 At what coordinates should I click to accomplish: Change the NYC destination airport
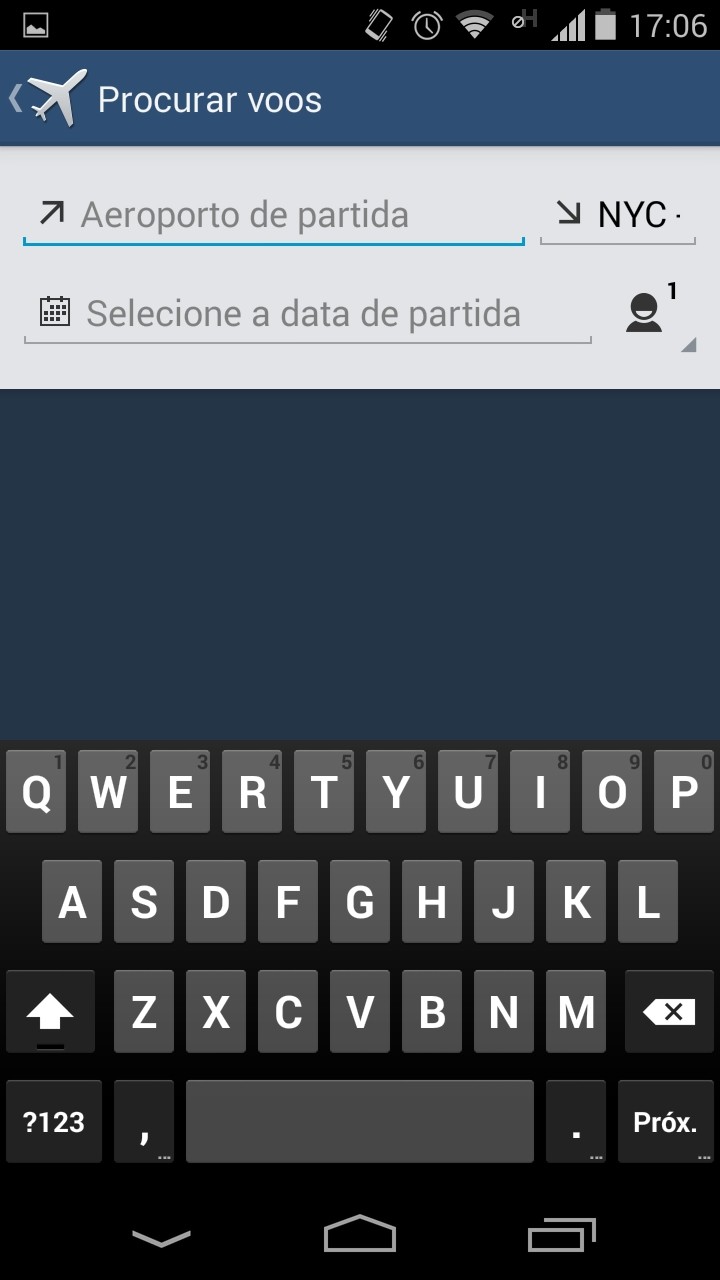tap(618, 215)
